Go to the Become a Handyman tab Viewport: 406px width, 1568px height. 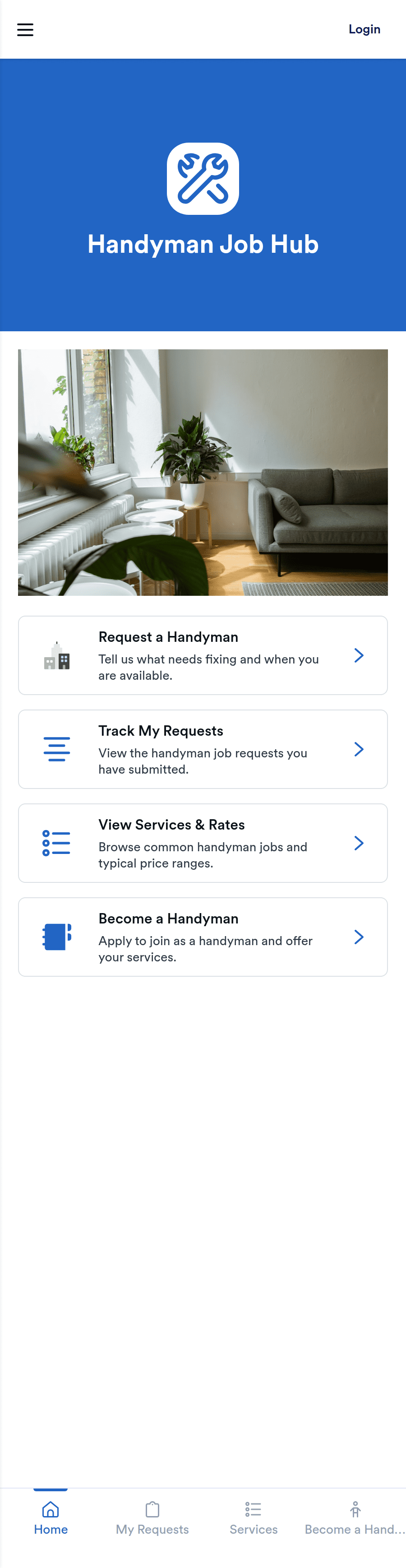click(x=355, y=1518)
